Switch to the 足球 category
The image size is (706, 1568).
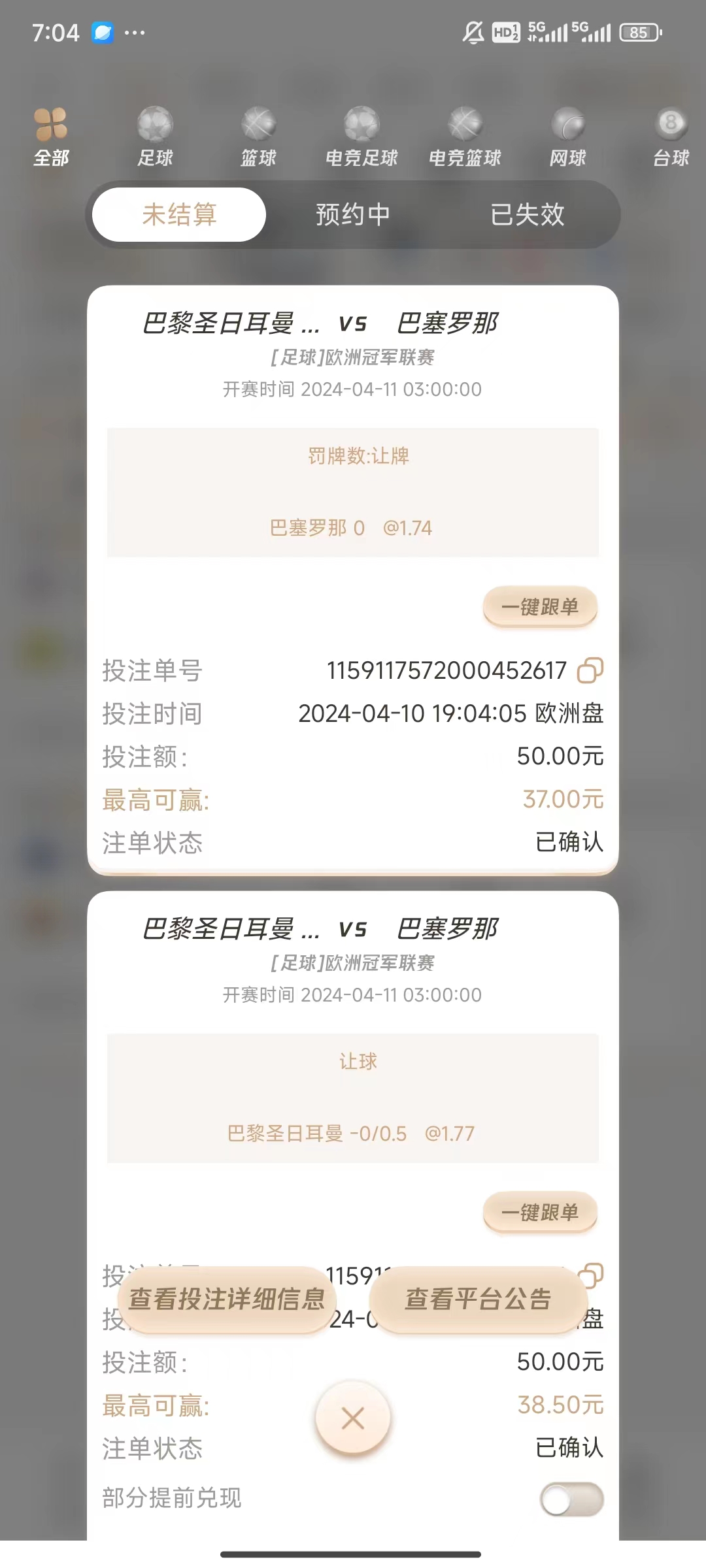(155, 137)
